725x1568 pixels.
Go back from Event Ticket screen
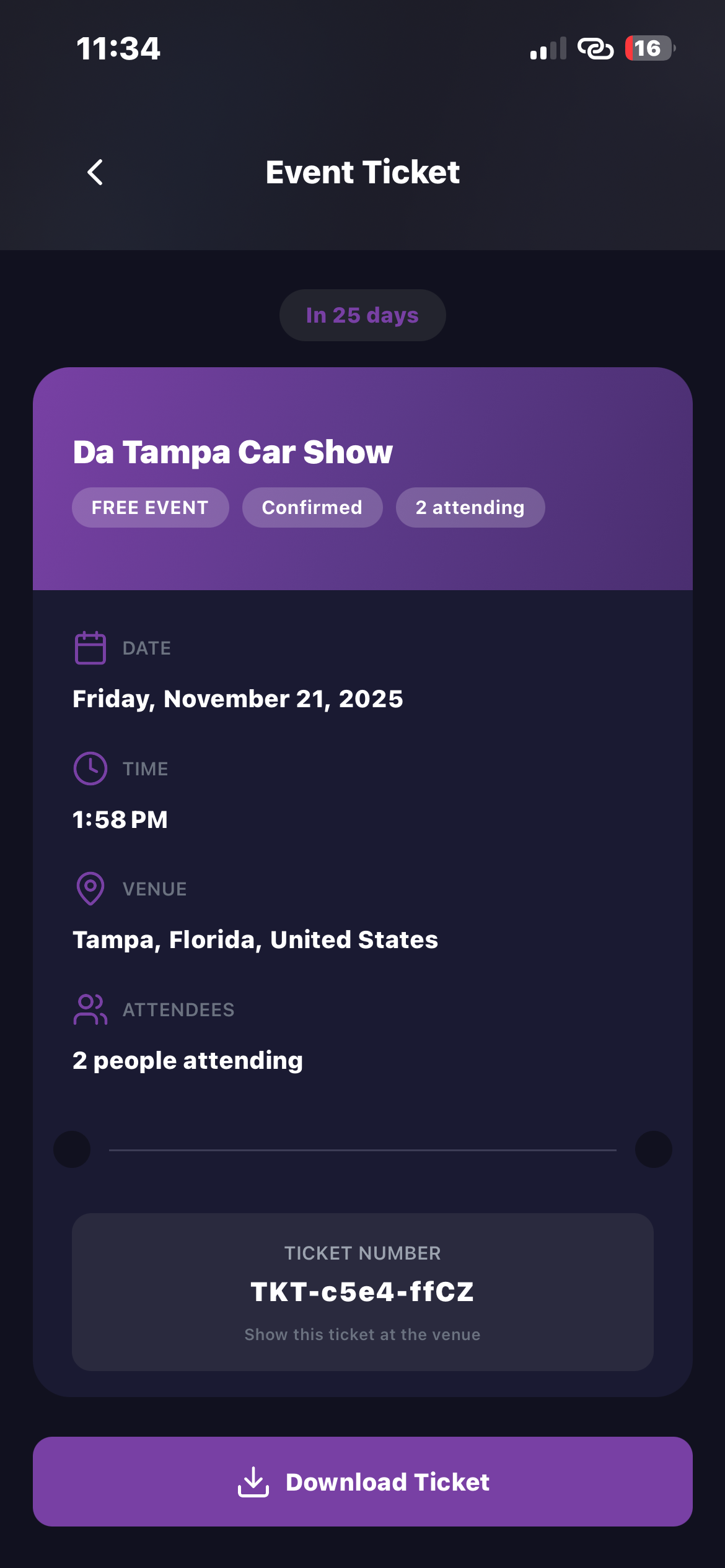click(x=95, y=172)
